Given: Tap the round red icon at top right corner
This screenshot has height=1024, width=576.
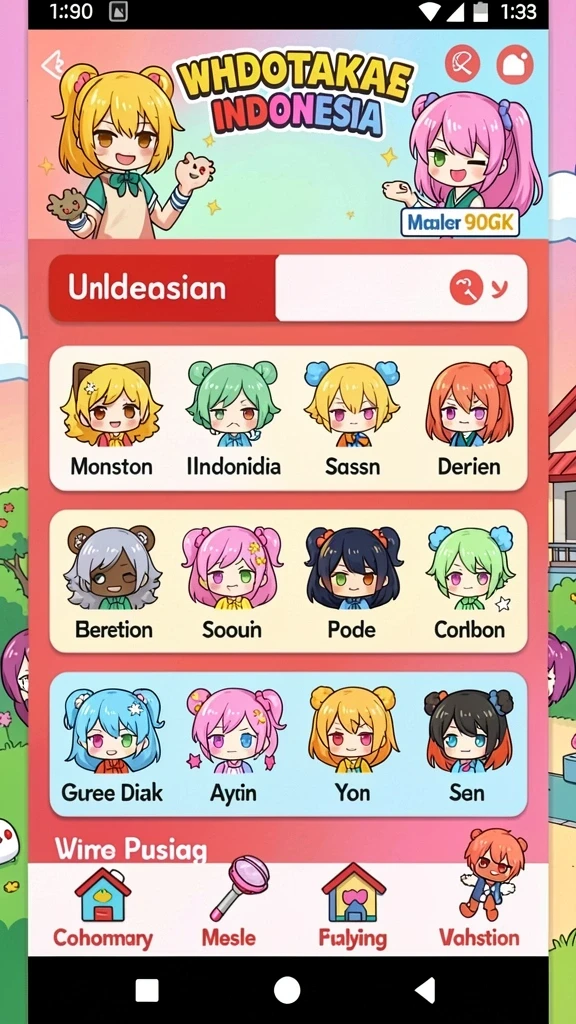Looking at the screenshot, I should tap(515, 65).
